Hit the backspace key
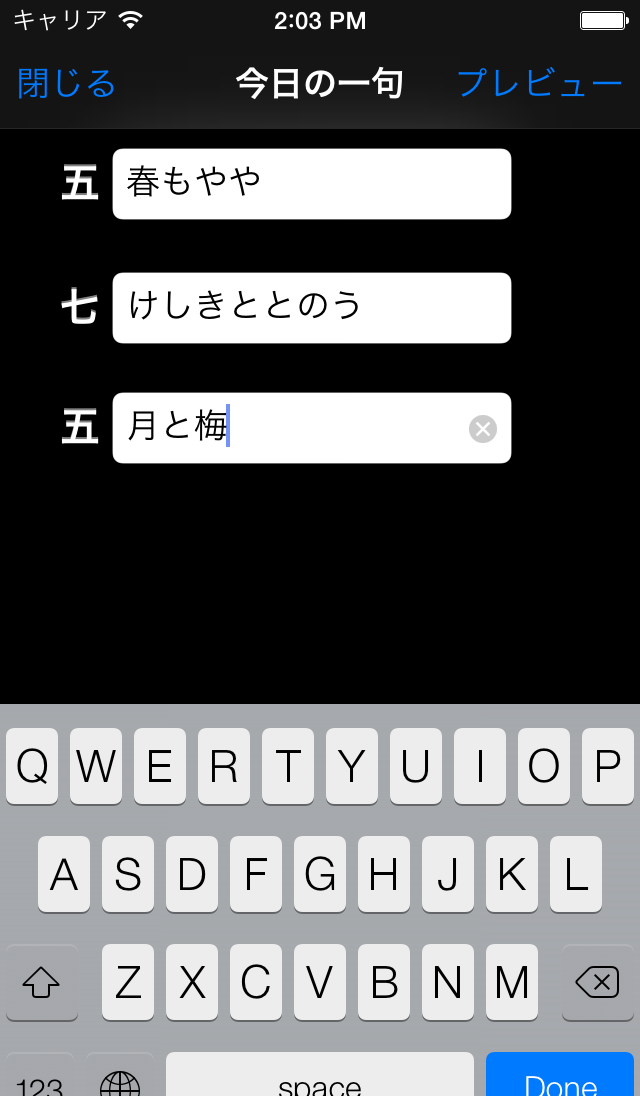 [597, 982]
